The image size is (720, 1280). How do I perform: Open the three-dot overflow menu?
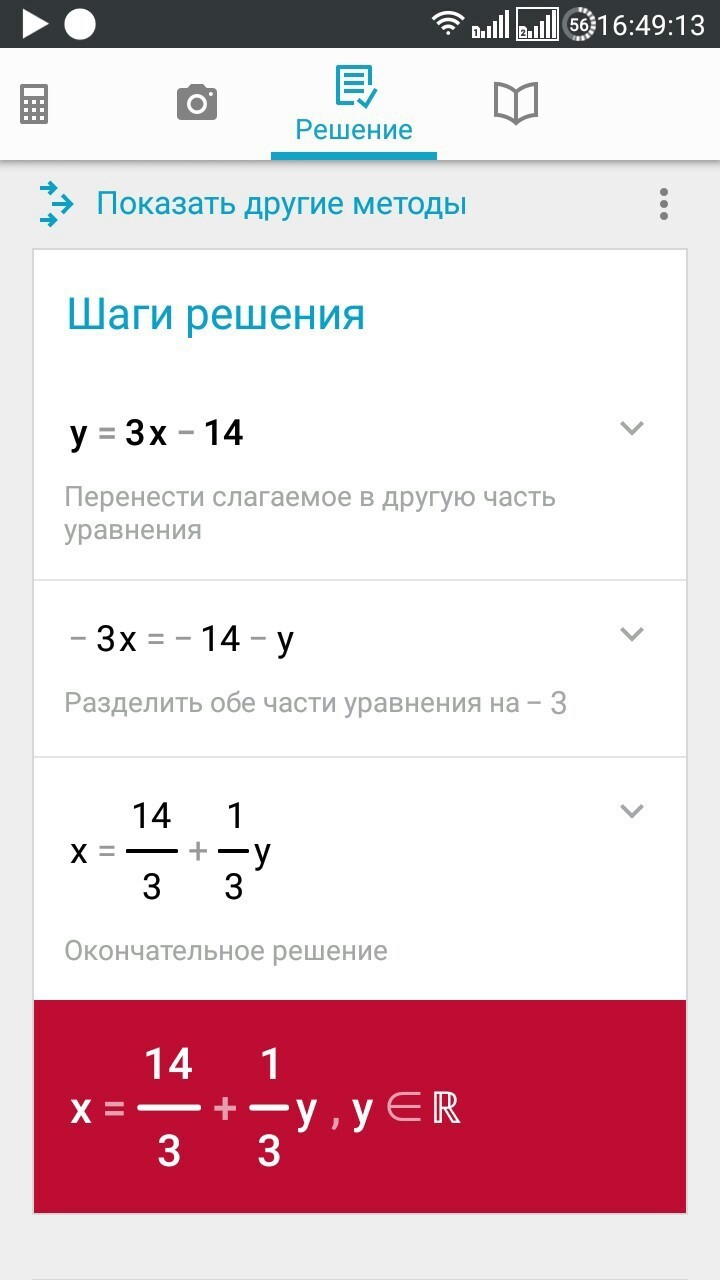click(663, 204)
